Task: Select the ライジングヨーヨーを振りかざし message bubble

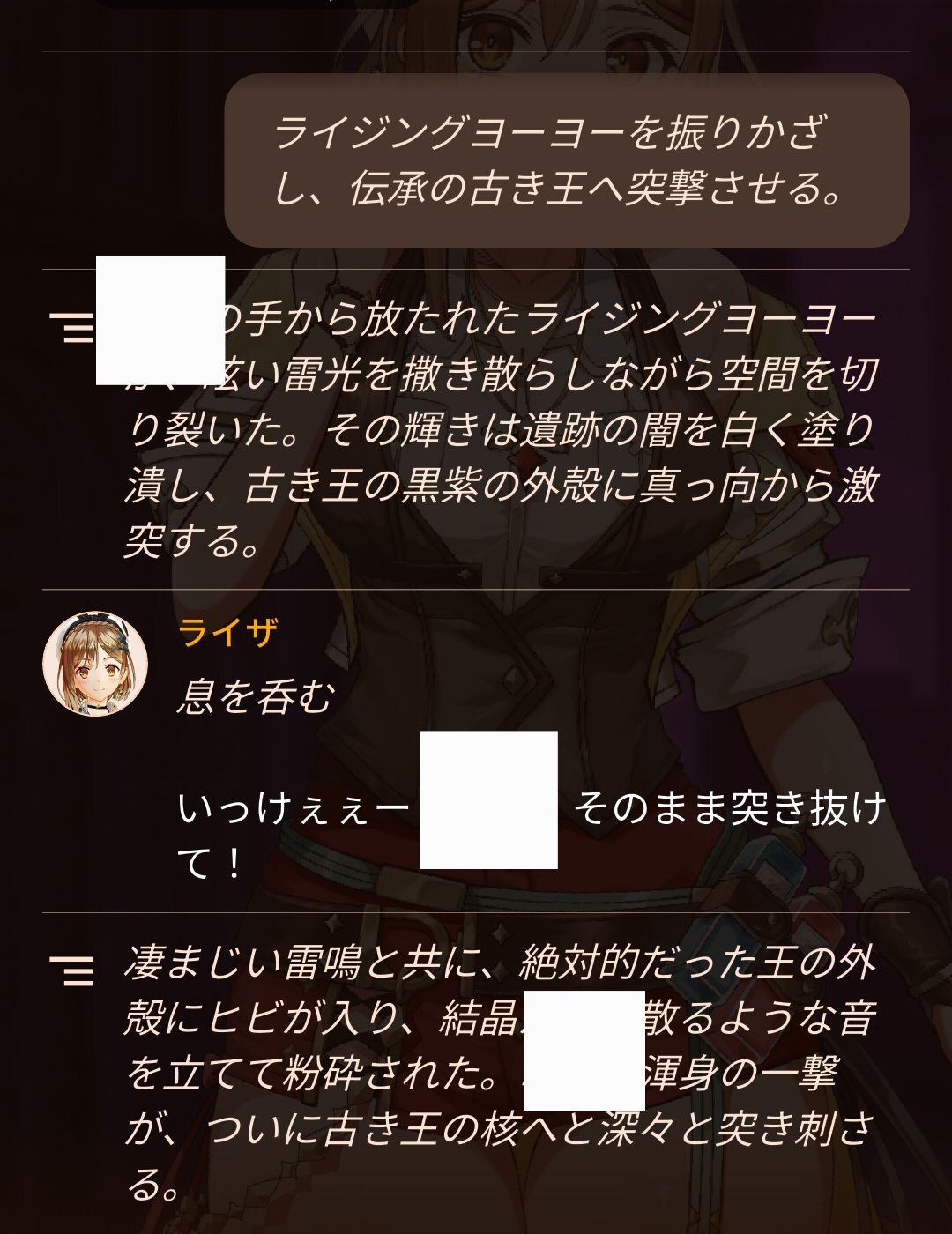Action: click(566, 160)
